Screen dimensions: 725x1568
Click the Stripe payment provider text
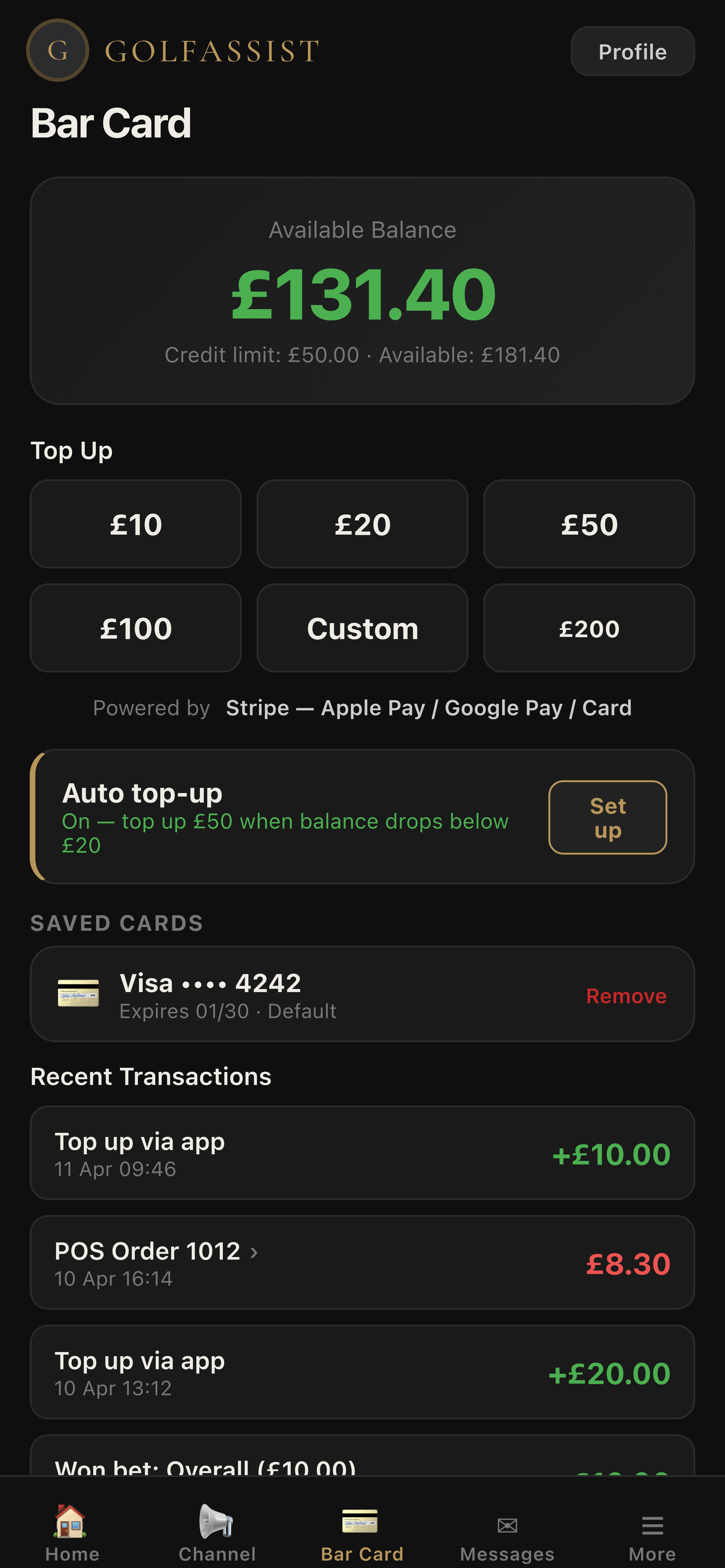[x=256, y=707]
